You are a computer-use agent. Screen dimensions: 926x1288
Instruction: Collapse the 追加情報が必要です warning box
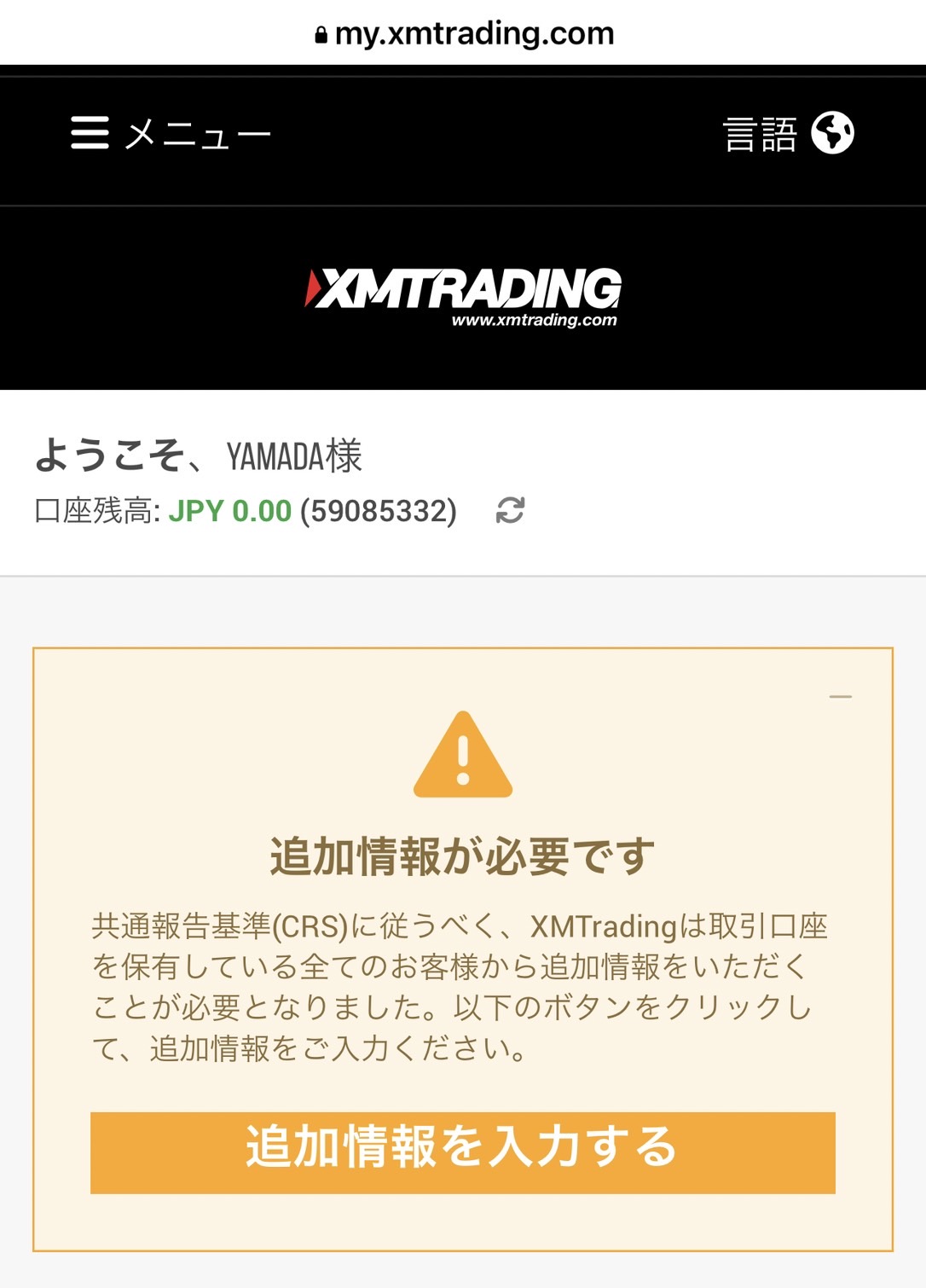point(840,697)
